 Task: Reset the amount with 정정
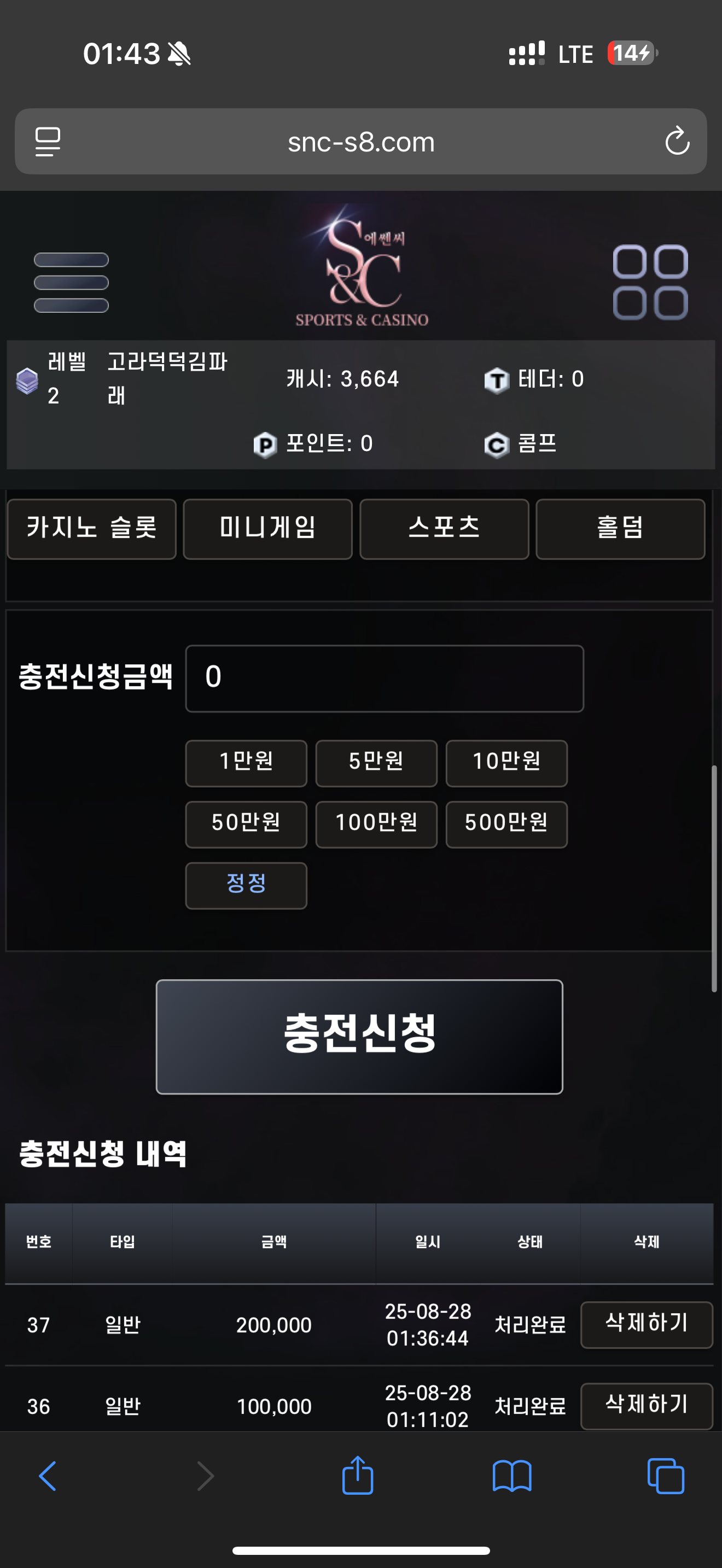coord(246,885)
